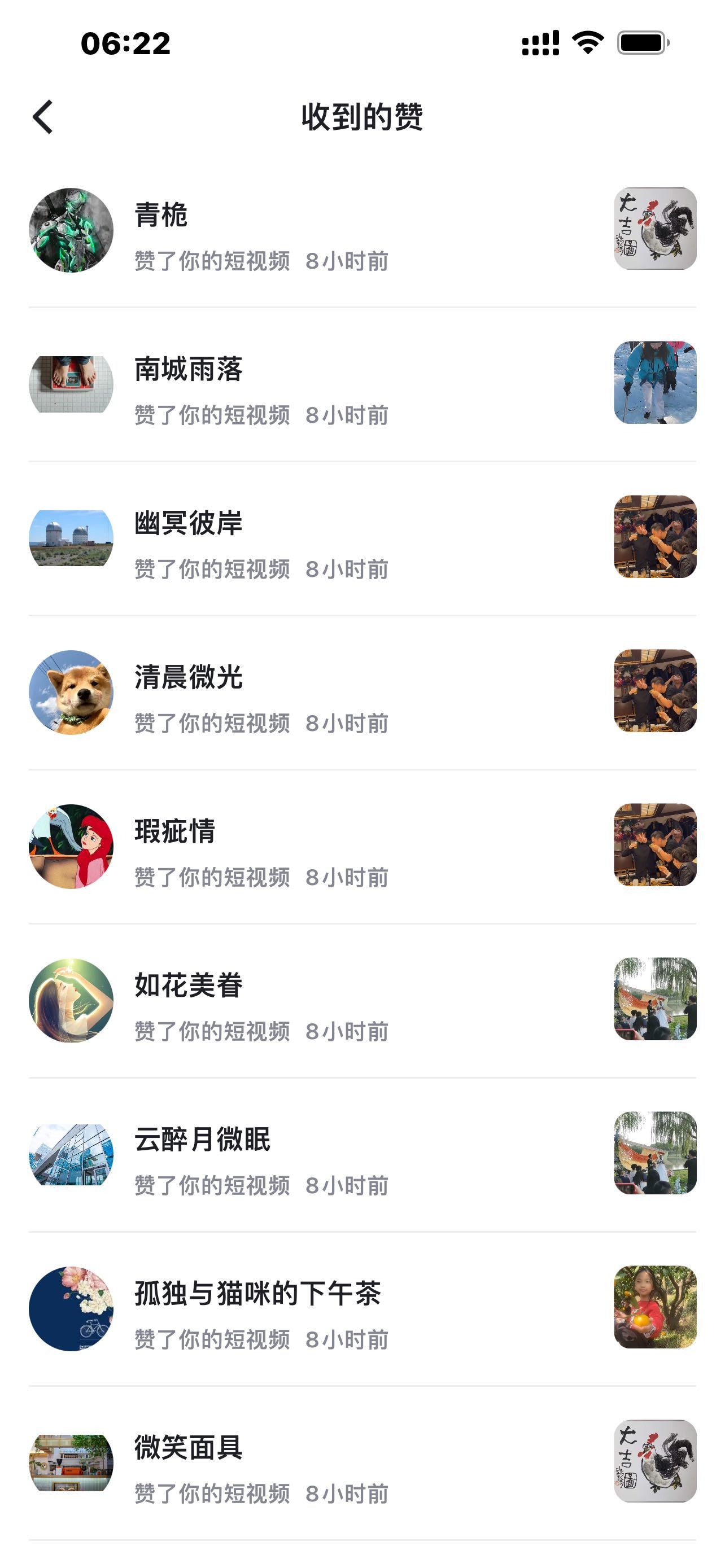The image size is (725, 1568).
Task: View the video liked by 如花美眷
Action: pos(654,999)
